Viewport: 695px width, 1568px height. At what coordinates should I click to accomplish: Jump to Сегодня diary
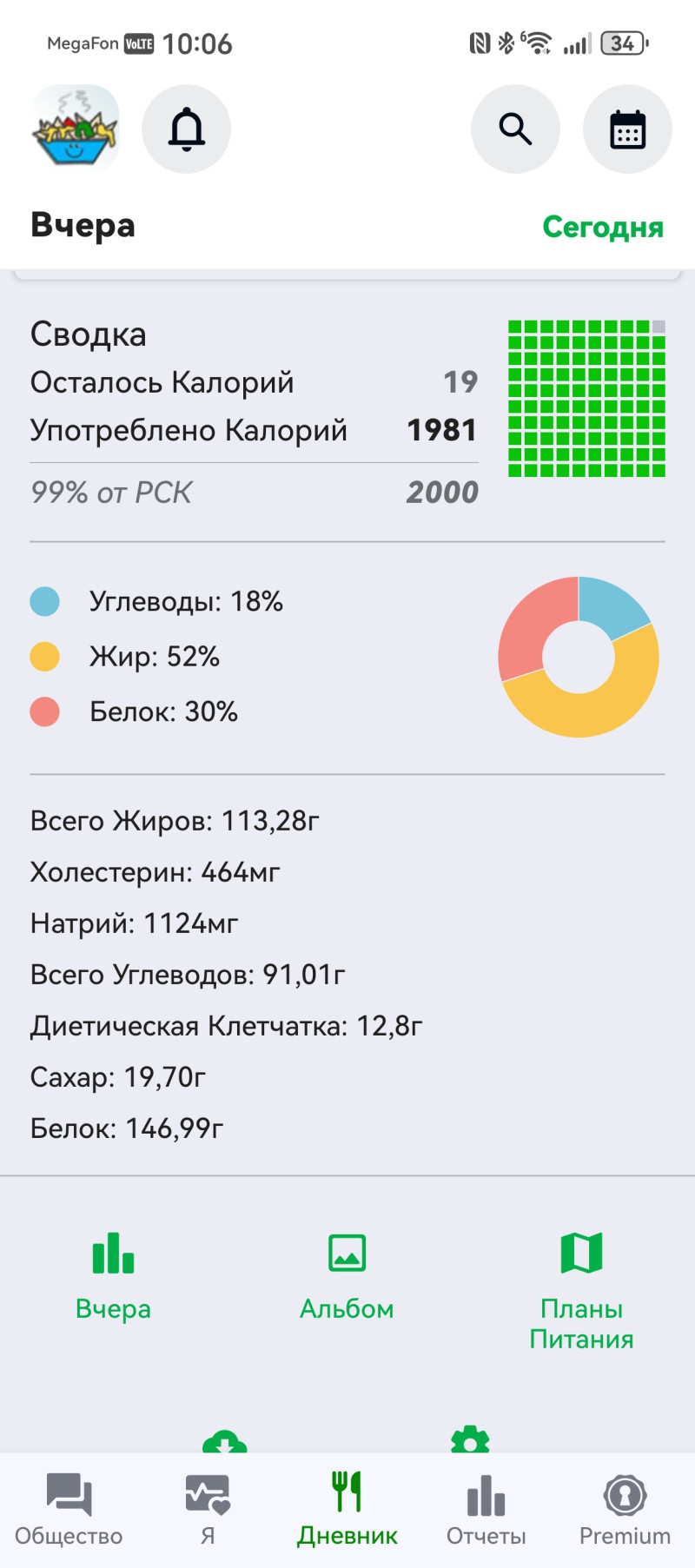click(603, 227)
